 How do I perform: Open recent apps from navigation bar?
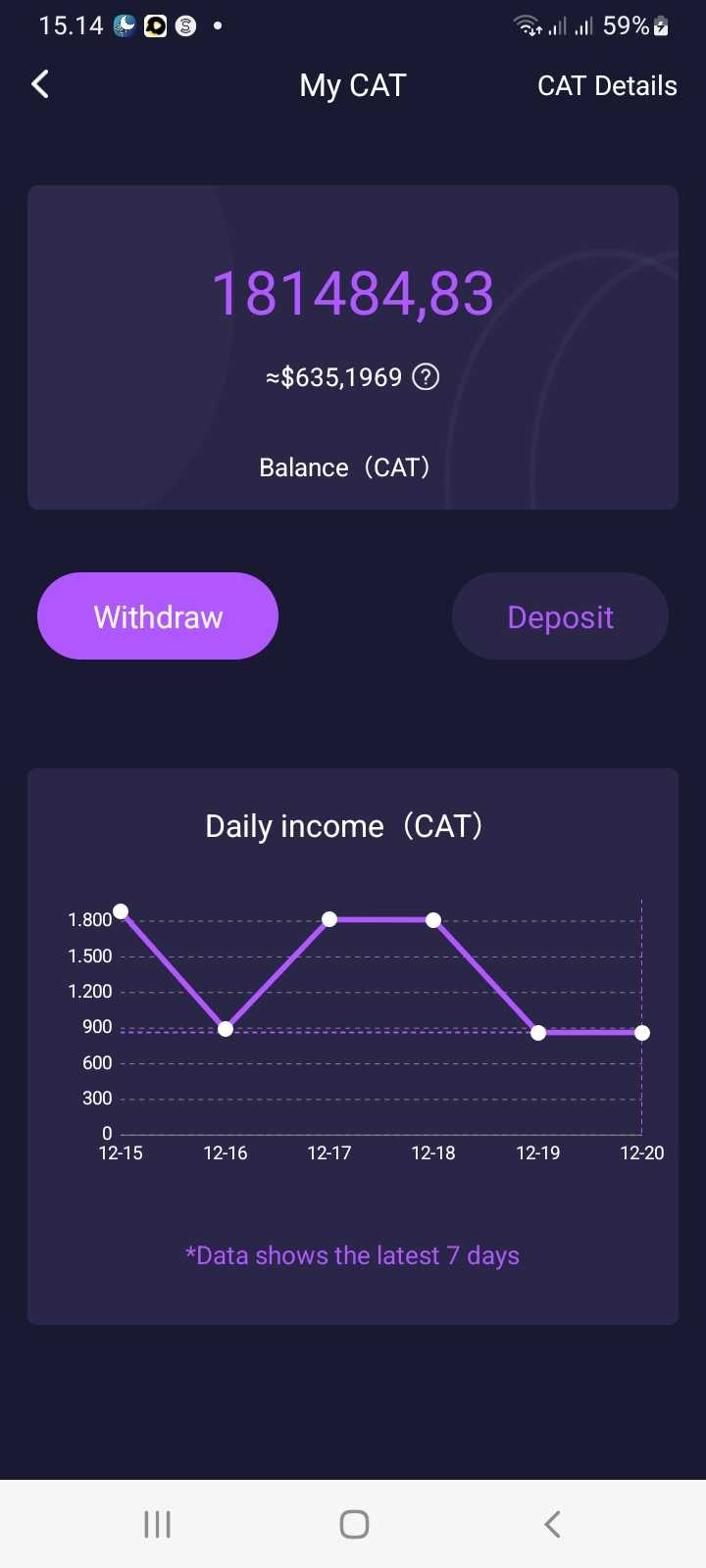[157, 1524]
